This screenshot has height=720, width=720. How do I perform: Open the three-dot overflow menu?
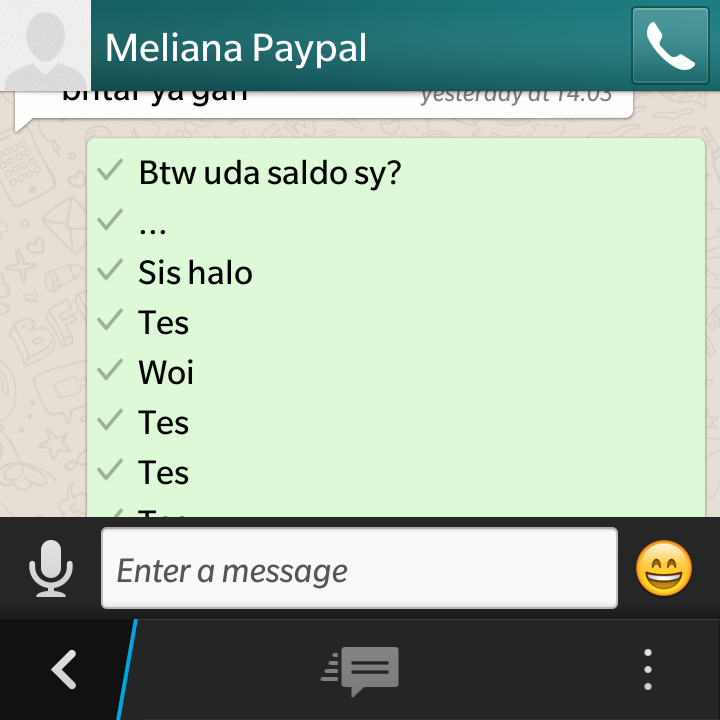pos(648,669)
